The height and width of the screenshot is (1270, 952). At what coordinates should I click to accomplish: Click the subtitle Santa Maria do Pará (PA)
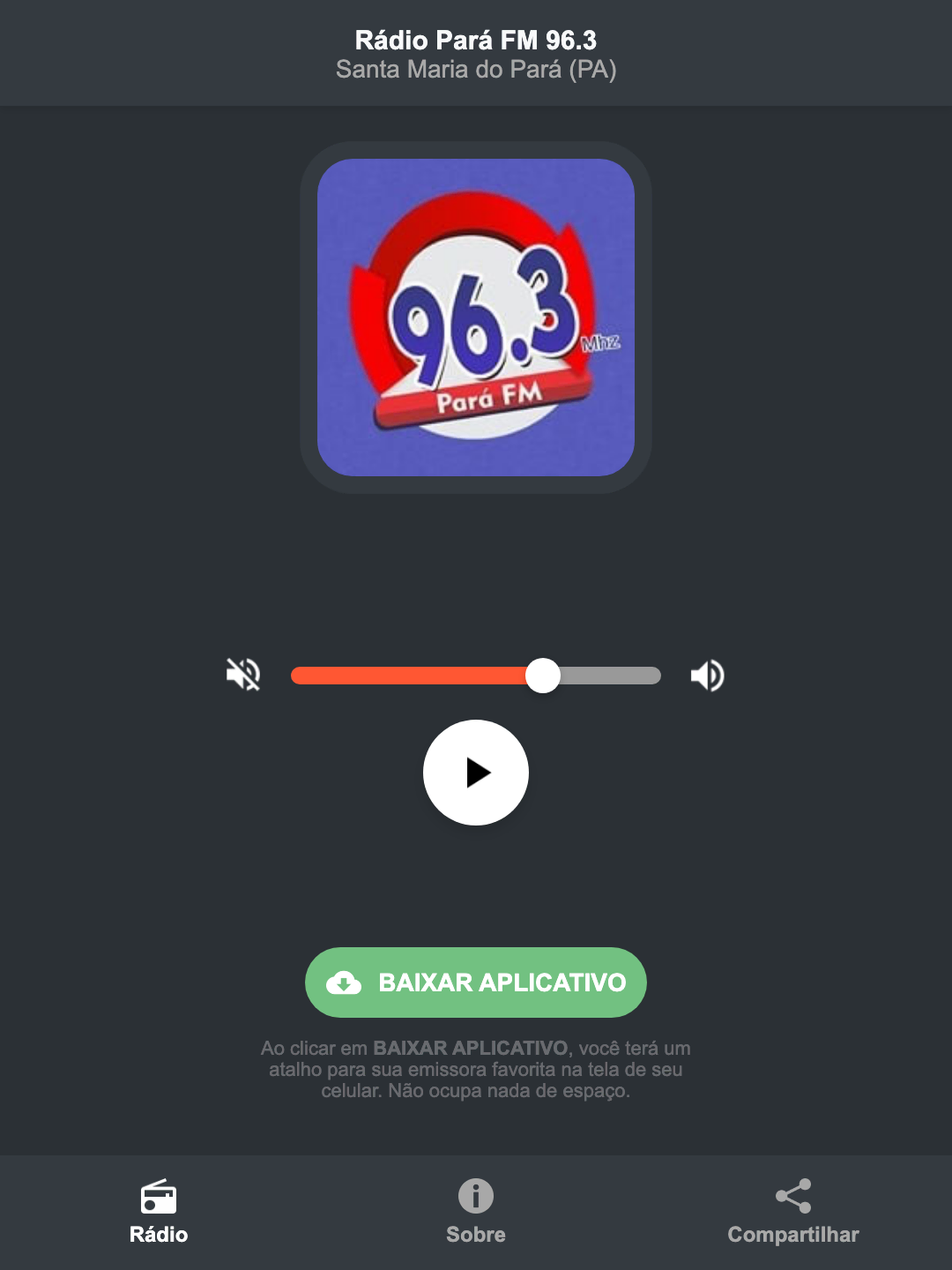[x=475, y=70]
